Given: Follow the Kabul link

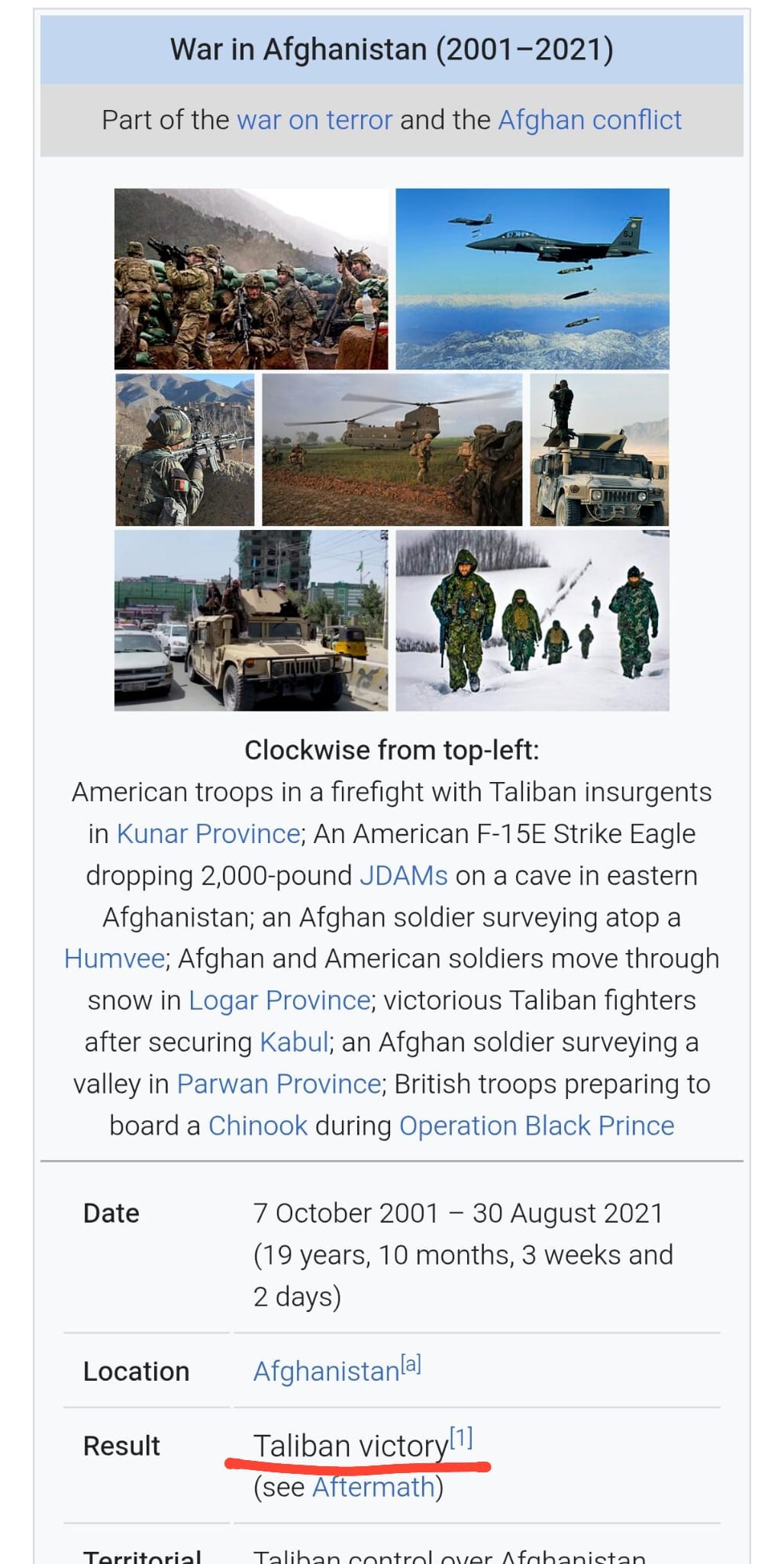Looking at the screenshot, I should coord(294,1042).
